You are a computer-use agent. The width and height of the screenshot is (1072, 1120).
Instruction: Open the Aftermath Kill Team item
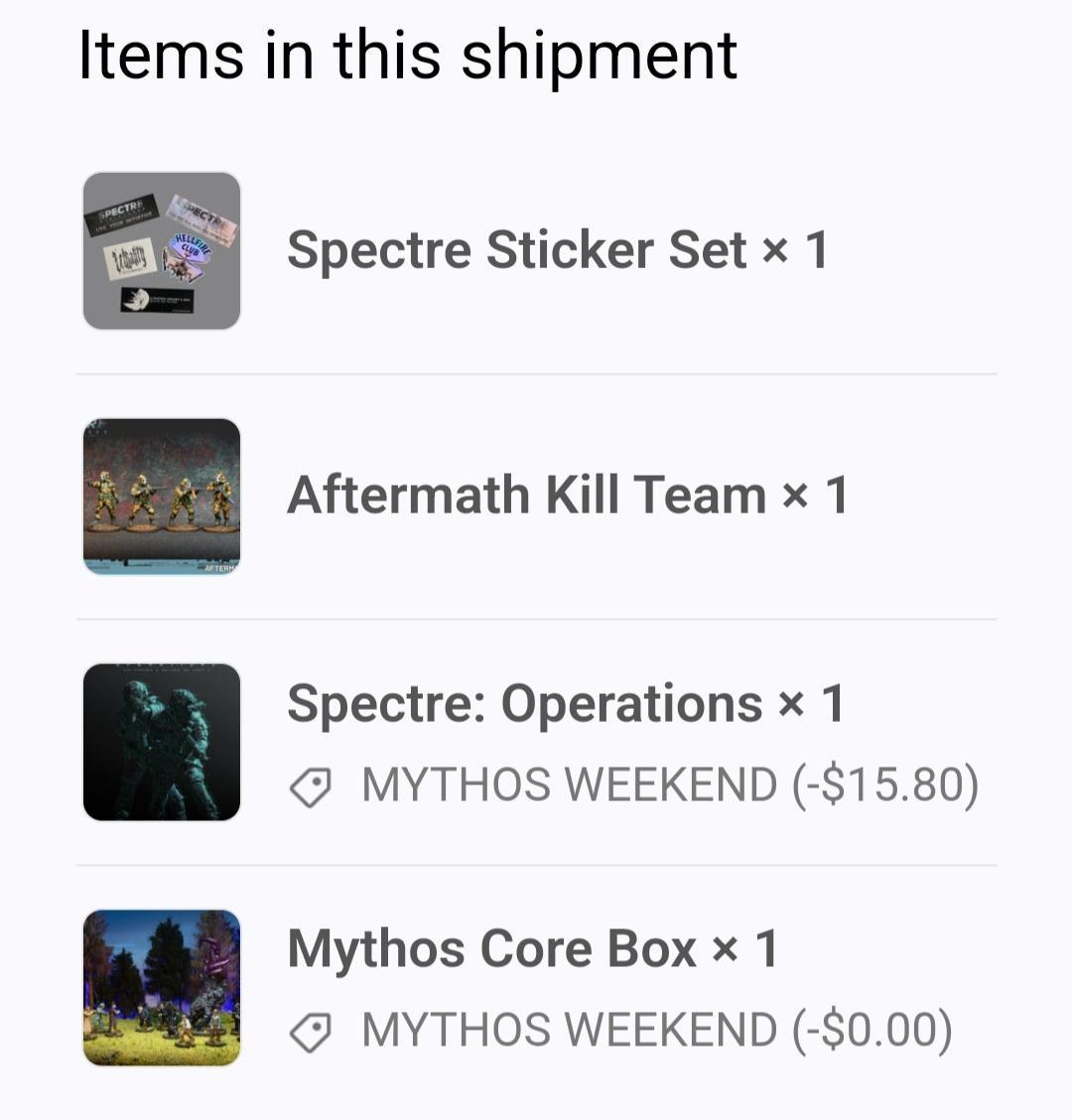click(x=566, y=495)
